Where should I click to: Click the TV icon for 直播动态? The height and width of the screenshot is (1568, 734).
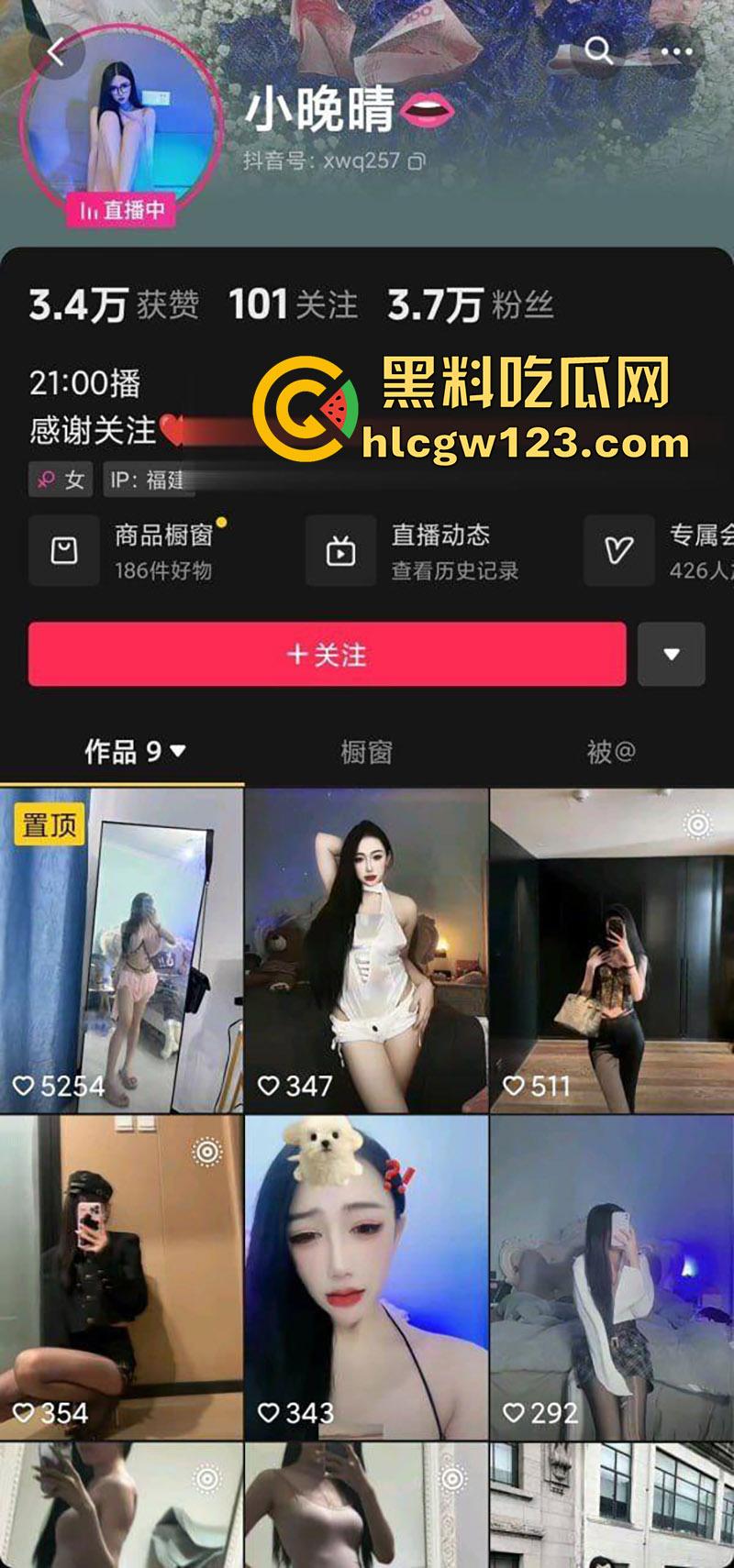340,551
